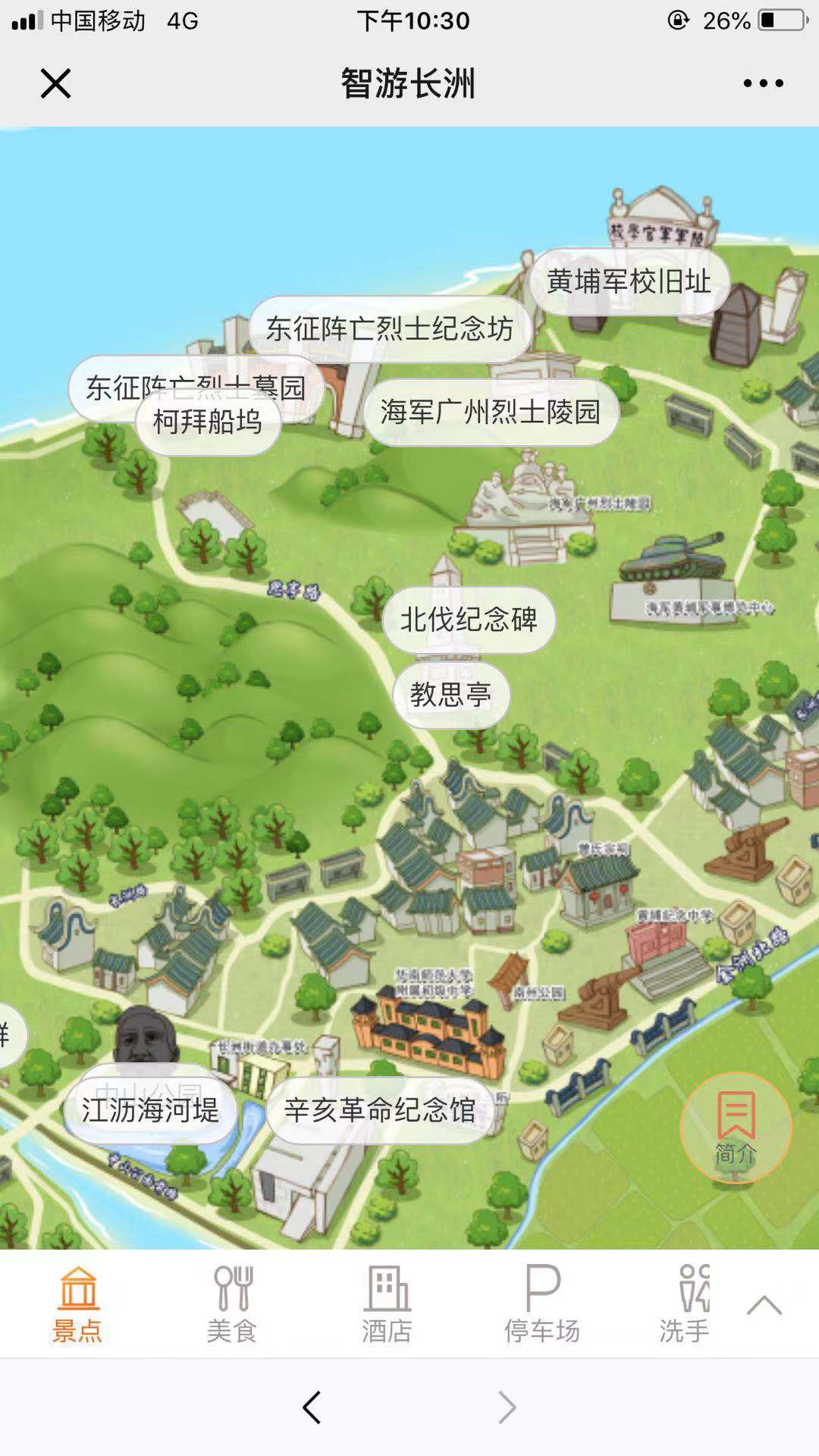Open 东征阵亡烈士纪念坊 on the map
Screen dimensions: 819x1456
(x=390, y=329)
